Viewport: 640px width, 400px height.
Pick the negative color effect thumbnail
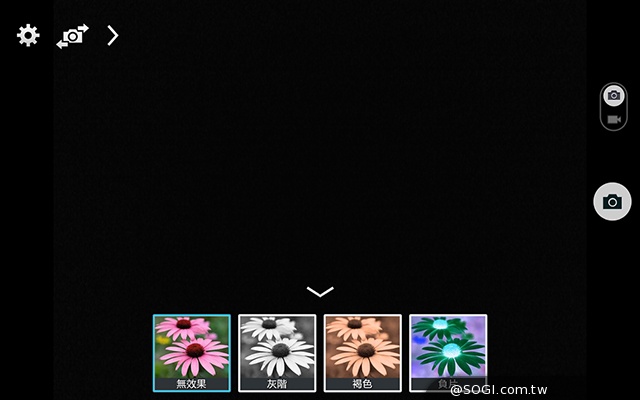(448, 352)
